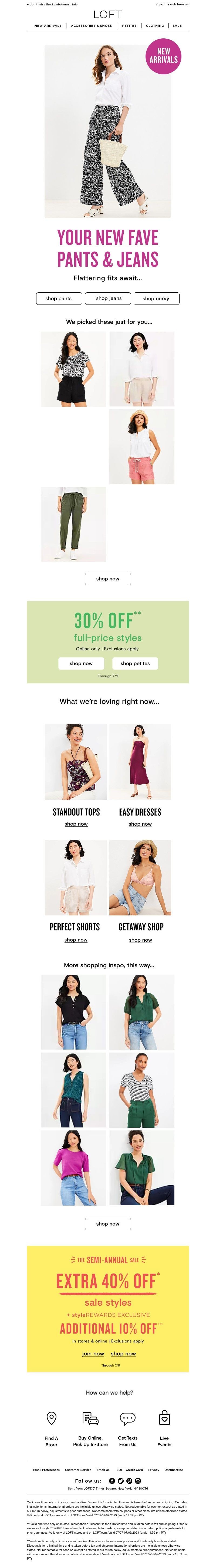The height and width of the screenshot is (1568, 216).
Task: Select the shop curvy button
Action: click(x=156, y=298)
